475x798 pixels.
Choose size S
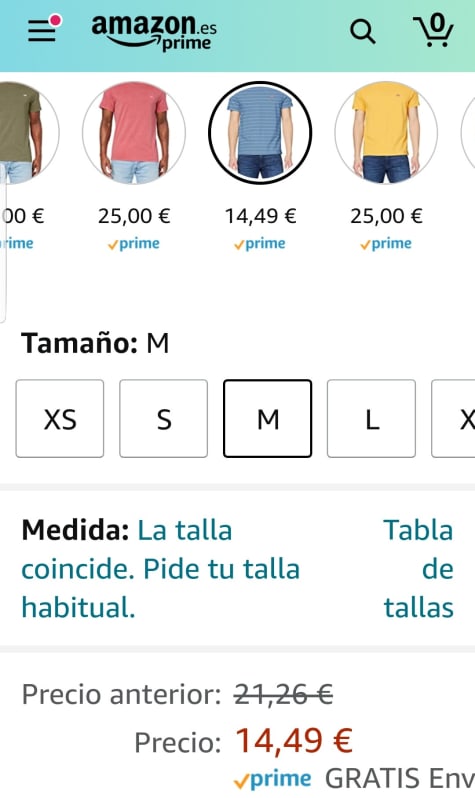[x=163, y=418]
